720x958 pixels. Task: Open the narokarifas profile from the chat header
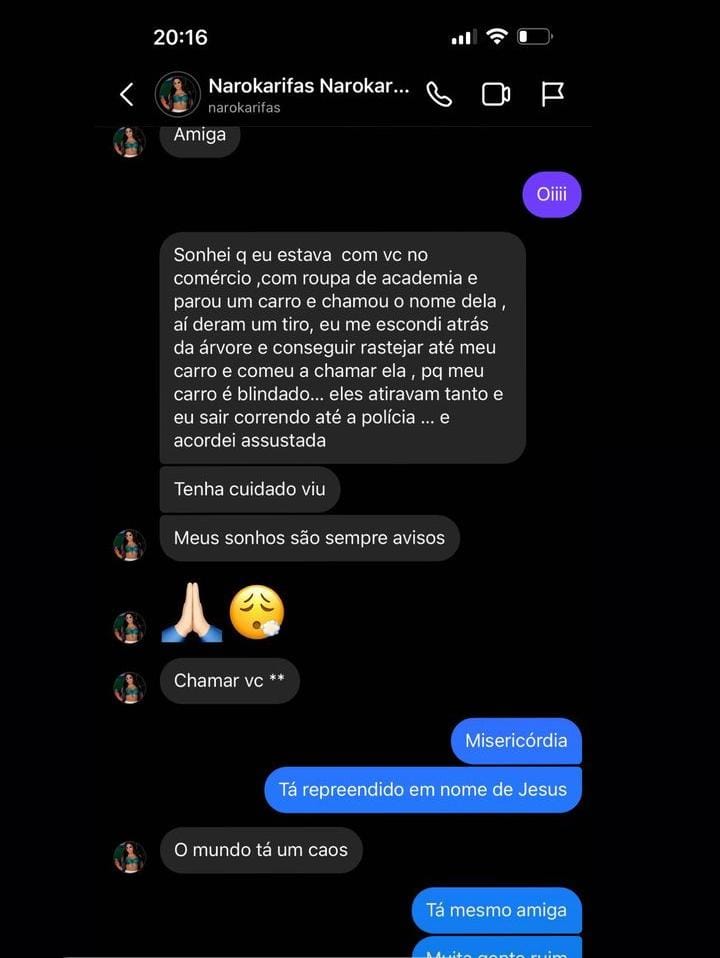(x=308, y=95)
